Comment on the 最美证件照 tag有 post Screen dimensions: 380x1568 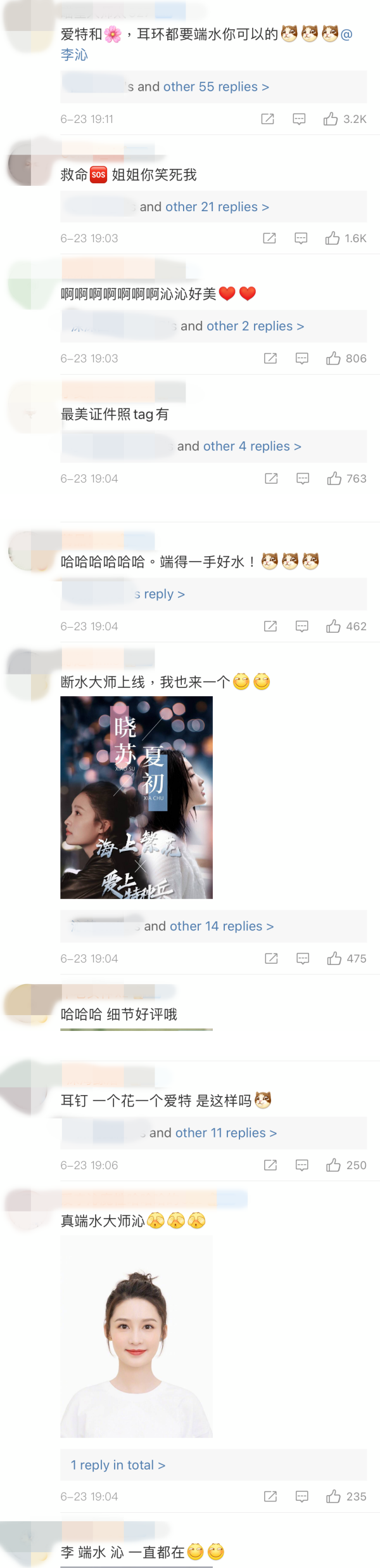[303, 479]
